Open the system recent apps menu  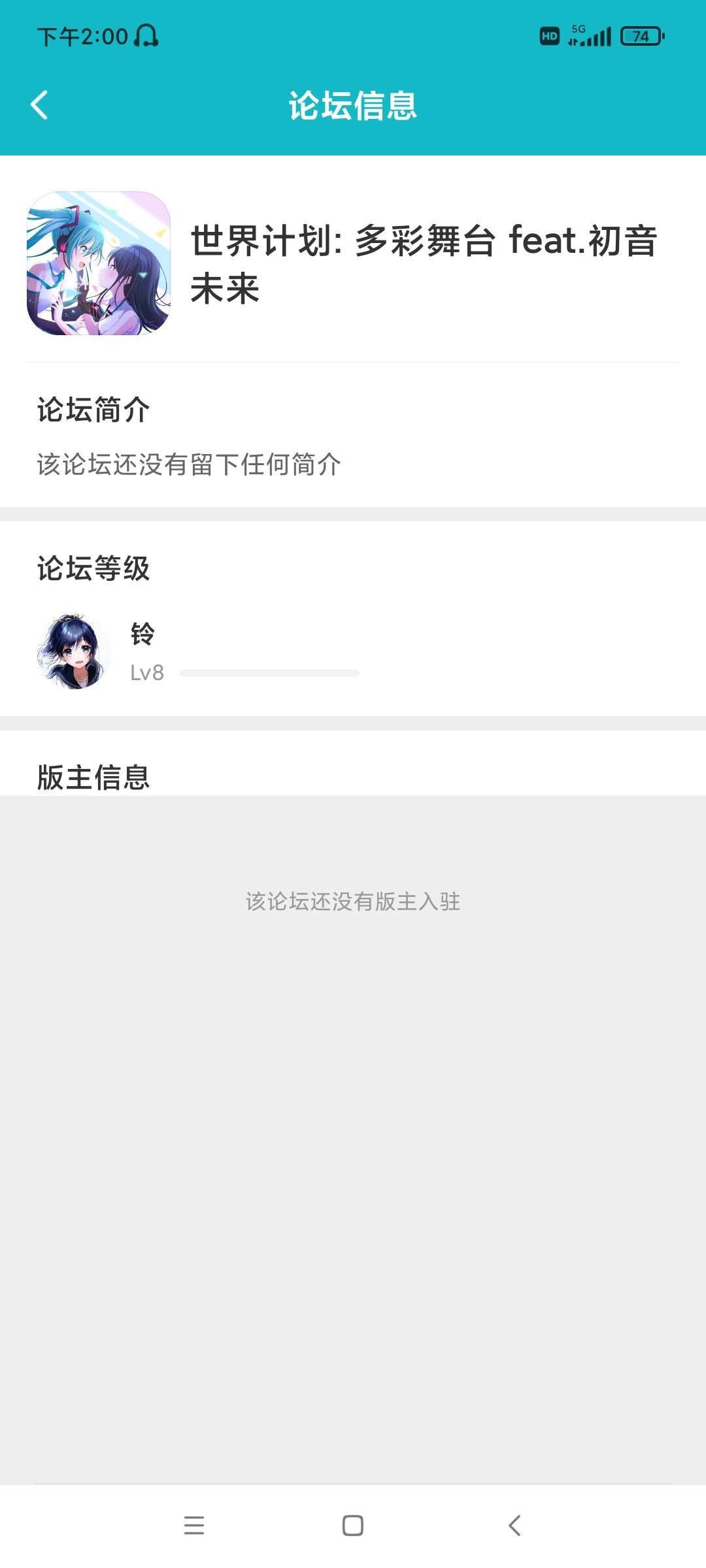pyautogui.click(x=194, y=1526)
